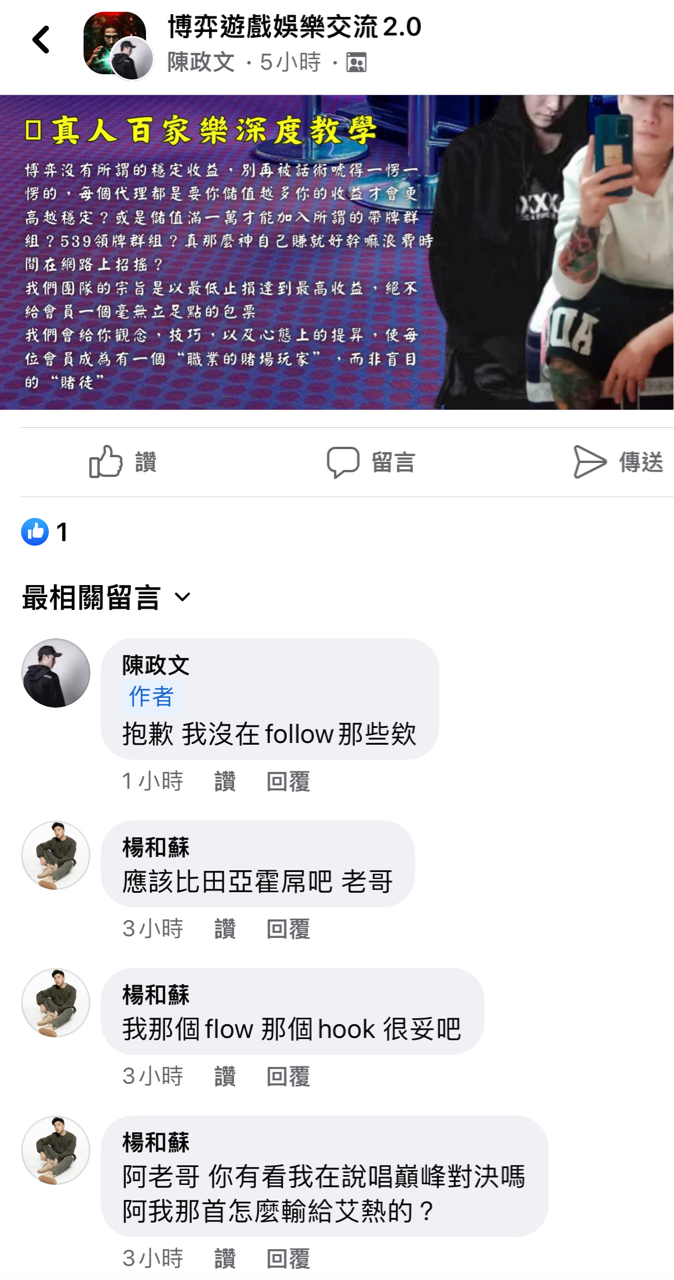The width and height of the screenshot is (674, 1280).
Task: Share the post via 傳送
Action: (618, 462)
